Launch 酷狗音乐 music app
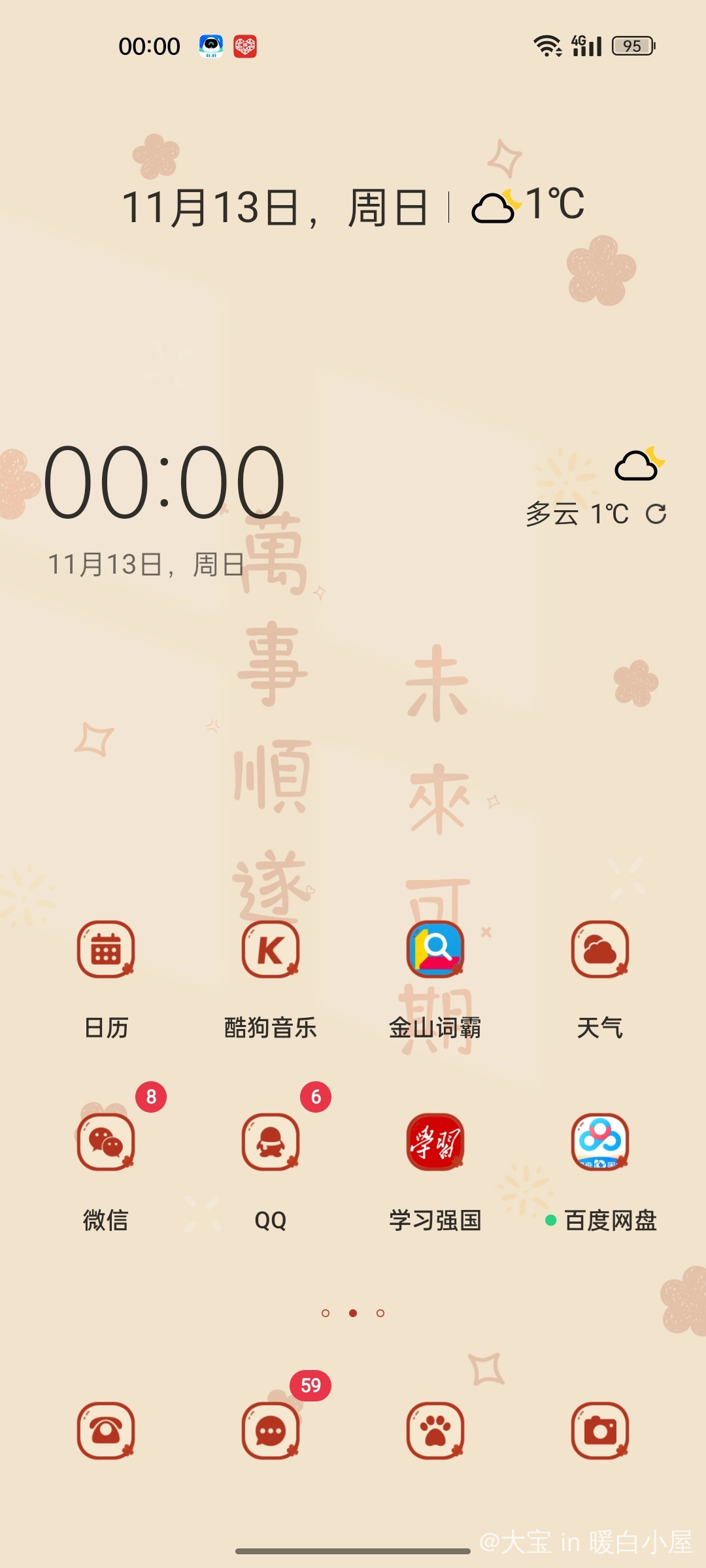The width and height of the screenshot is (706, 1568). [x=271, y=950]
